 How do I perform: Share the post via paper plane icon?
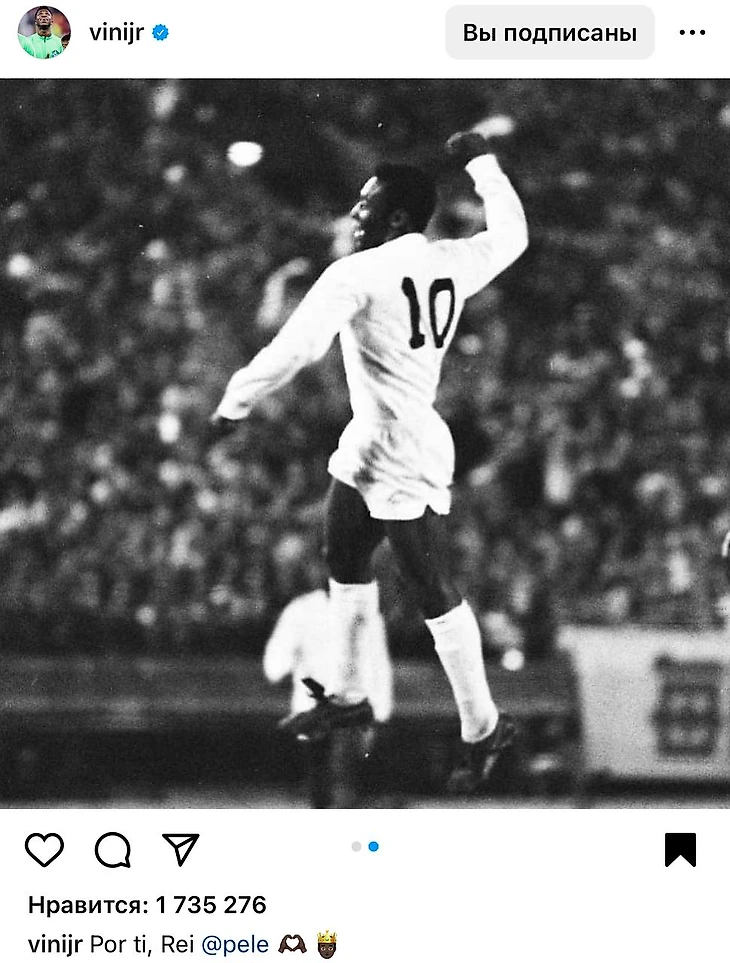pyautogui.click(x=181, y=849)
